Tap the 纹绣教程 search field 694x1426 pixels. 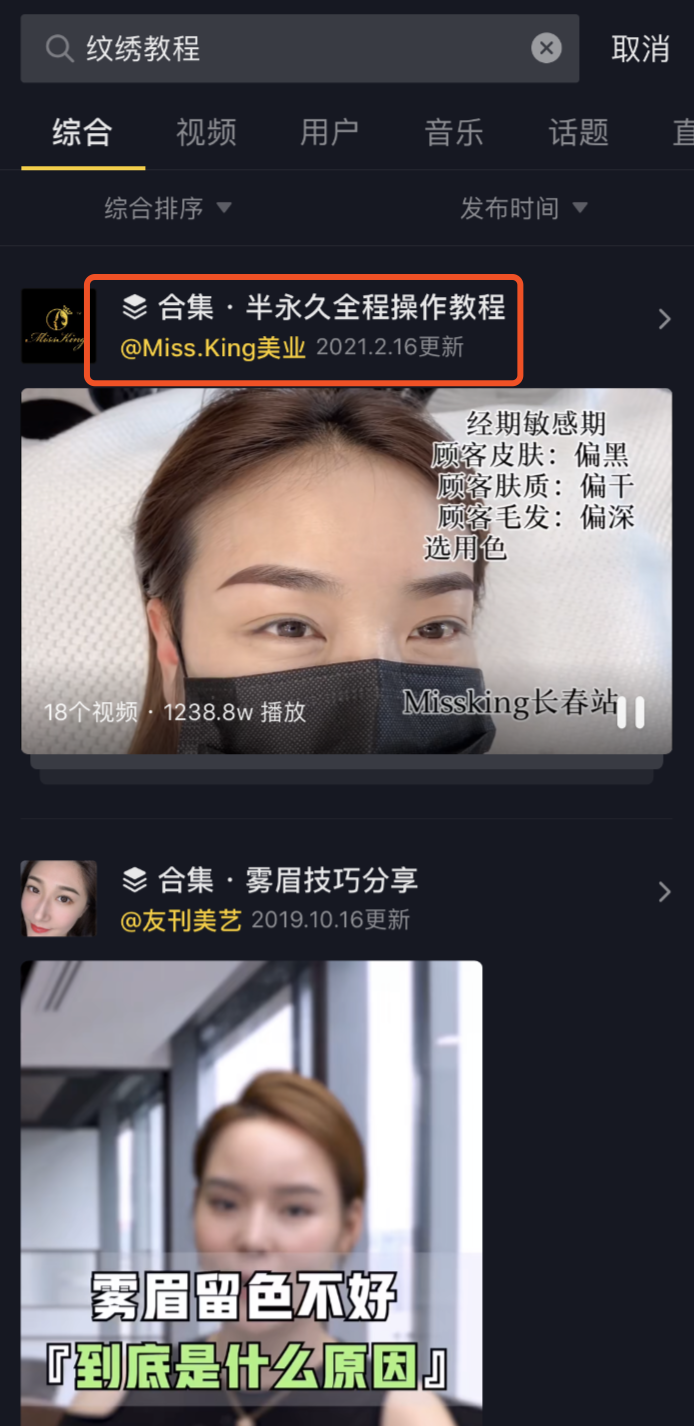point(290,48)
